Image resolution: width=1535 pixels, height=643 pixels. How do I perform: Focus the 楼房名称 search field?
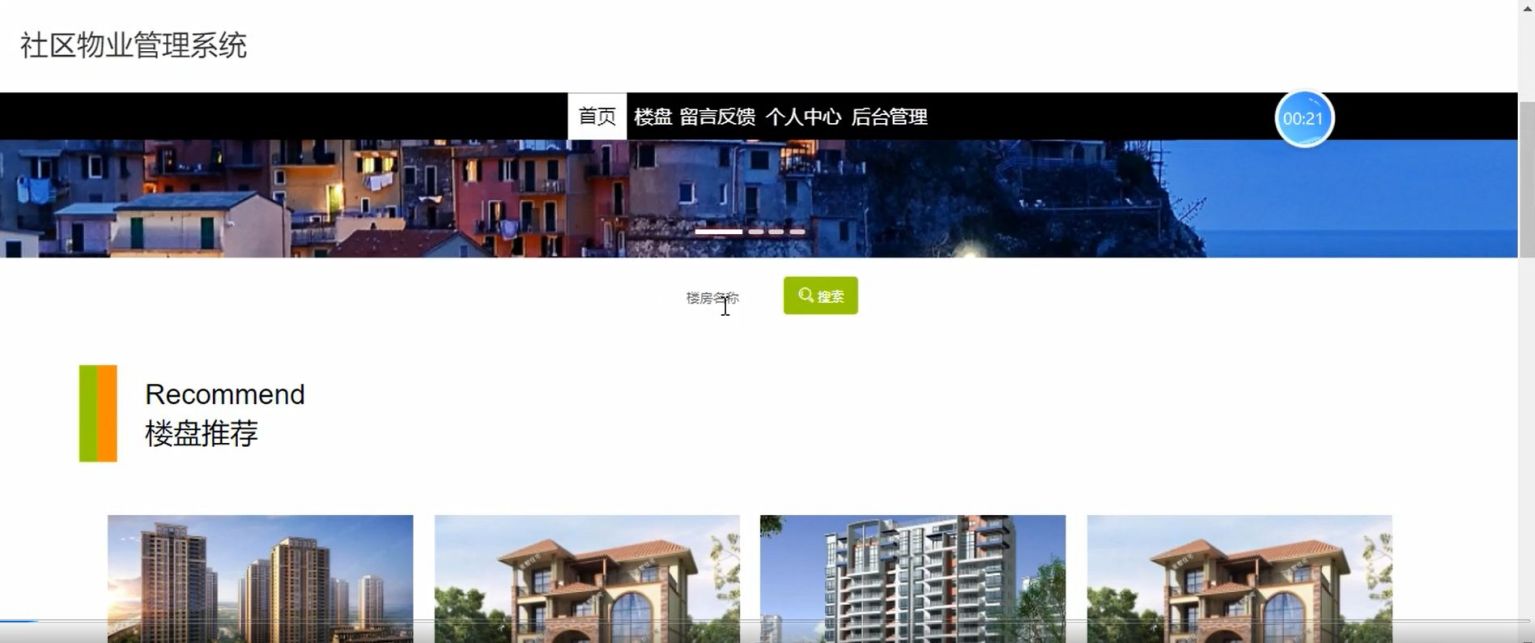pos(712,298)
